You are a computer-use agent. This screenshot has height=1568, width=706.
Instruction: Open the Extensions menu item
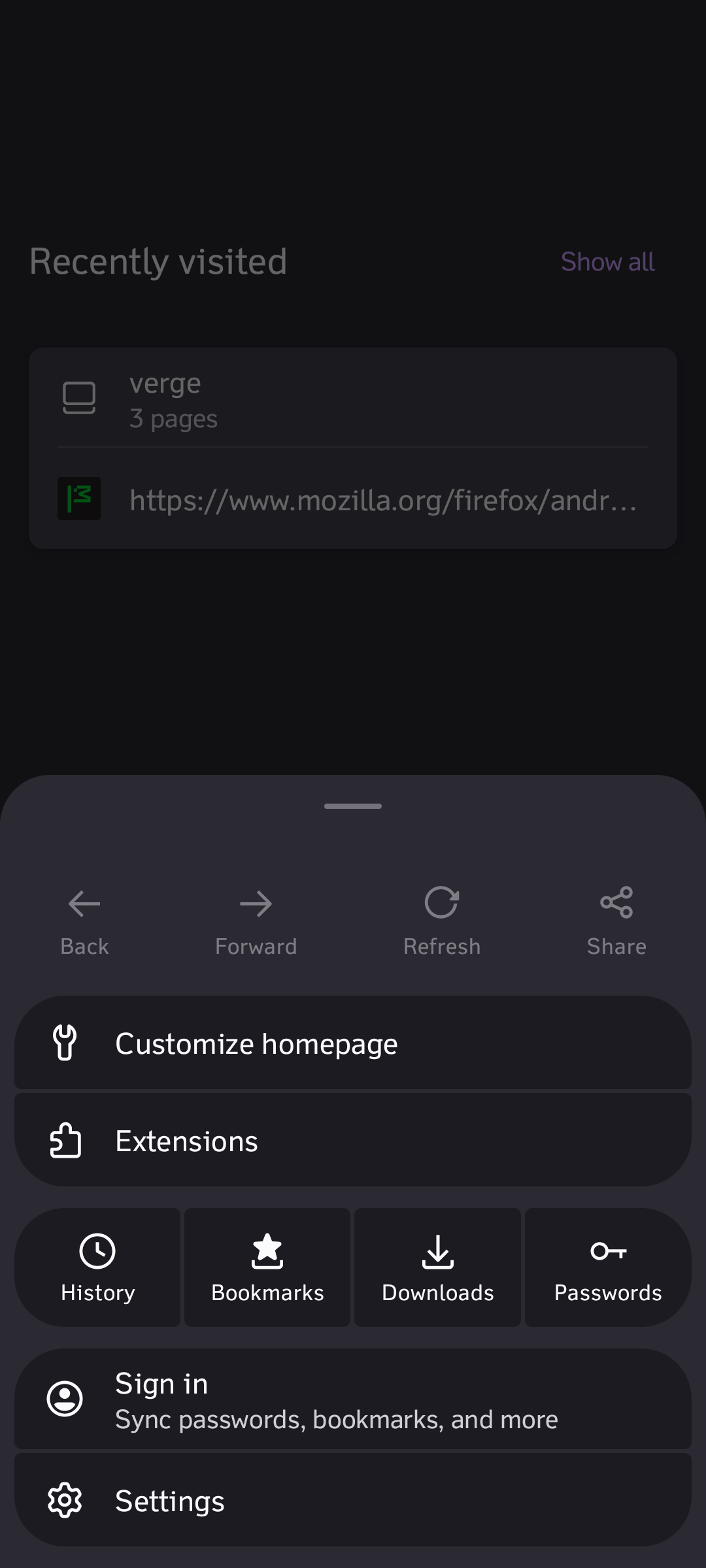[x=353, y=1140]
